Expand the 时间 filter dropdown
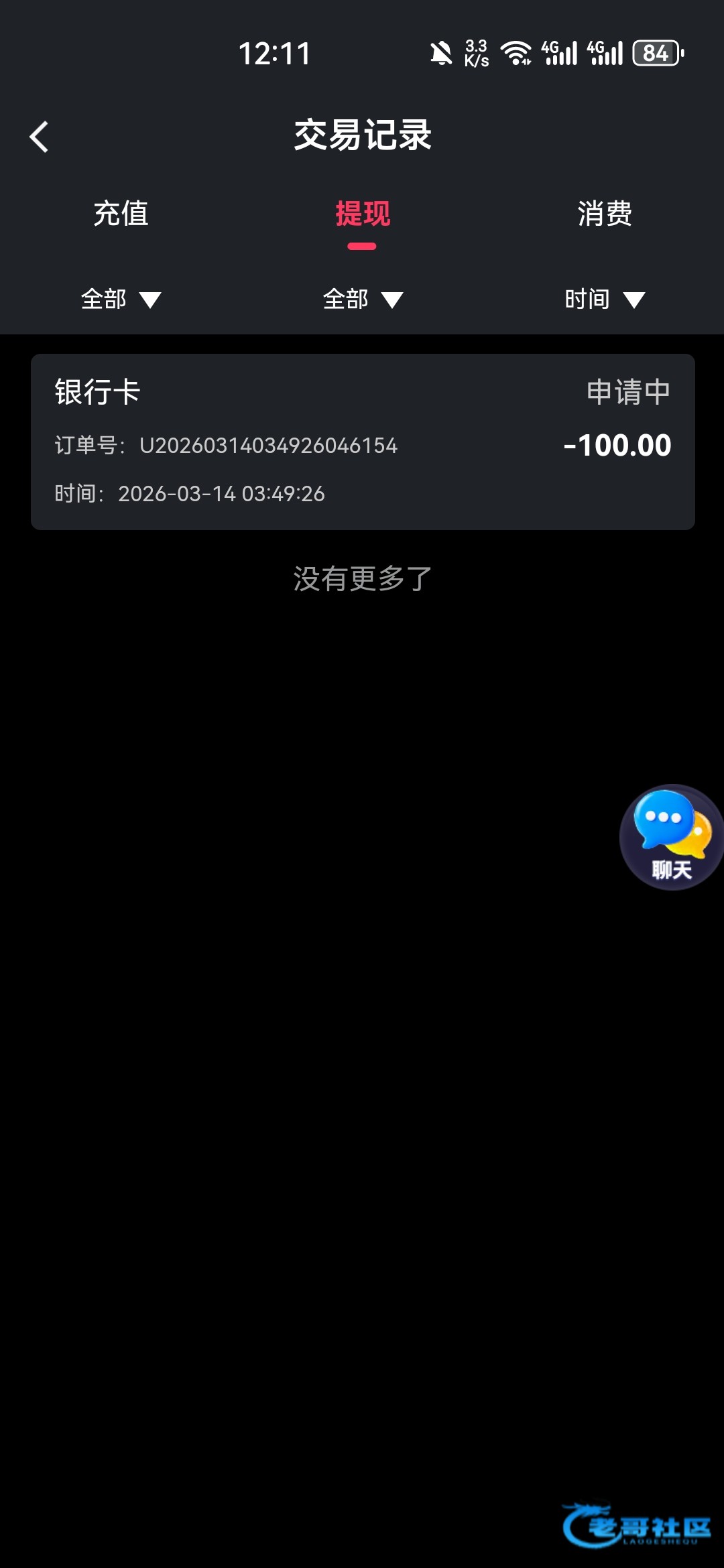This screenshot has height=1568, width=724. click(x=604, y=299)
